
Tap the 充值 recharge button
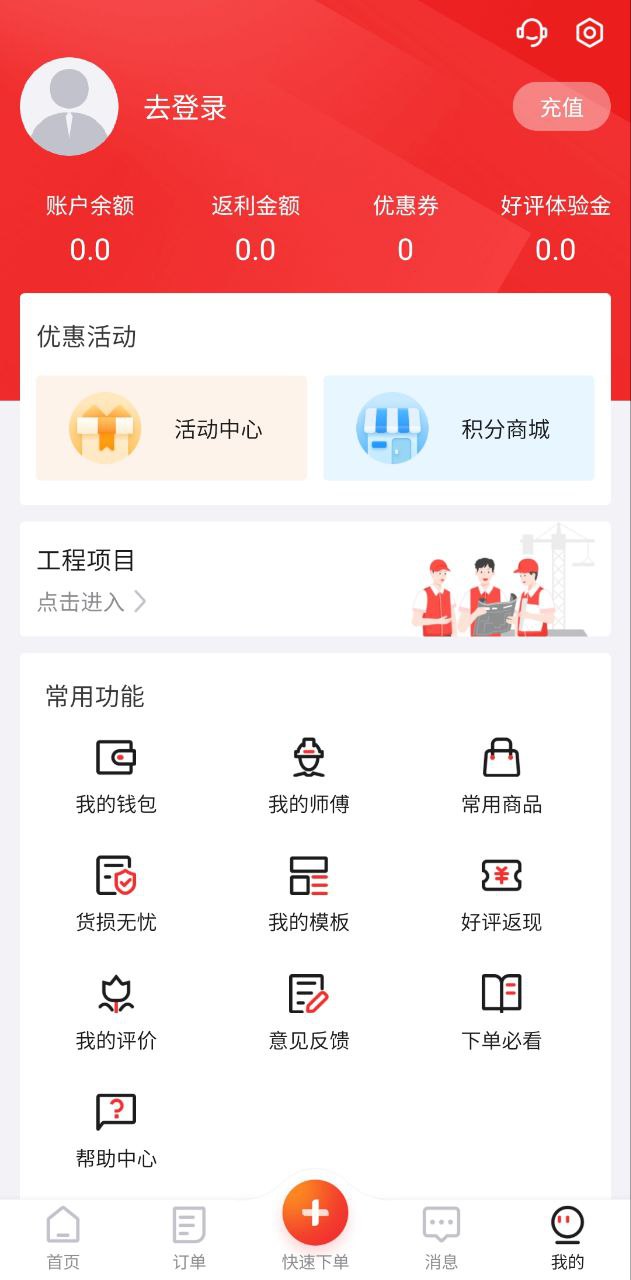click(x=561, y=107)
